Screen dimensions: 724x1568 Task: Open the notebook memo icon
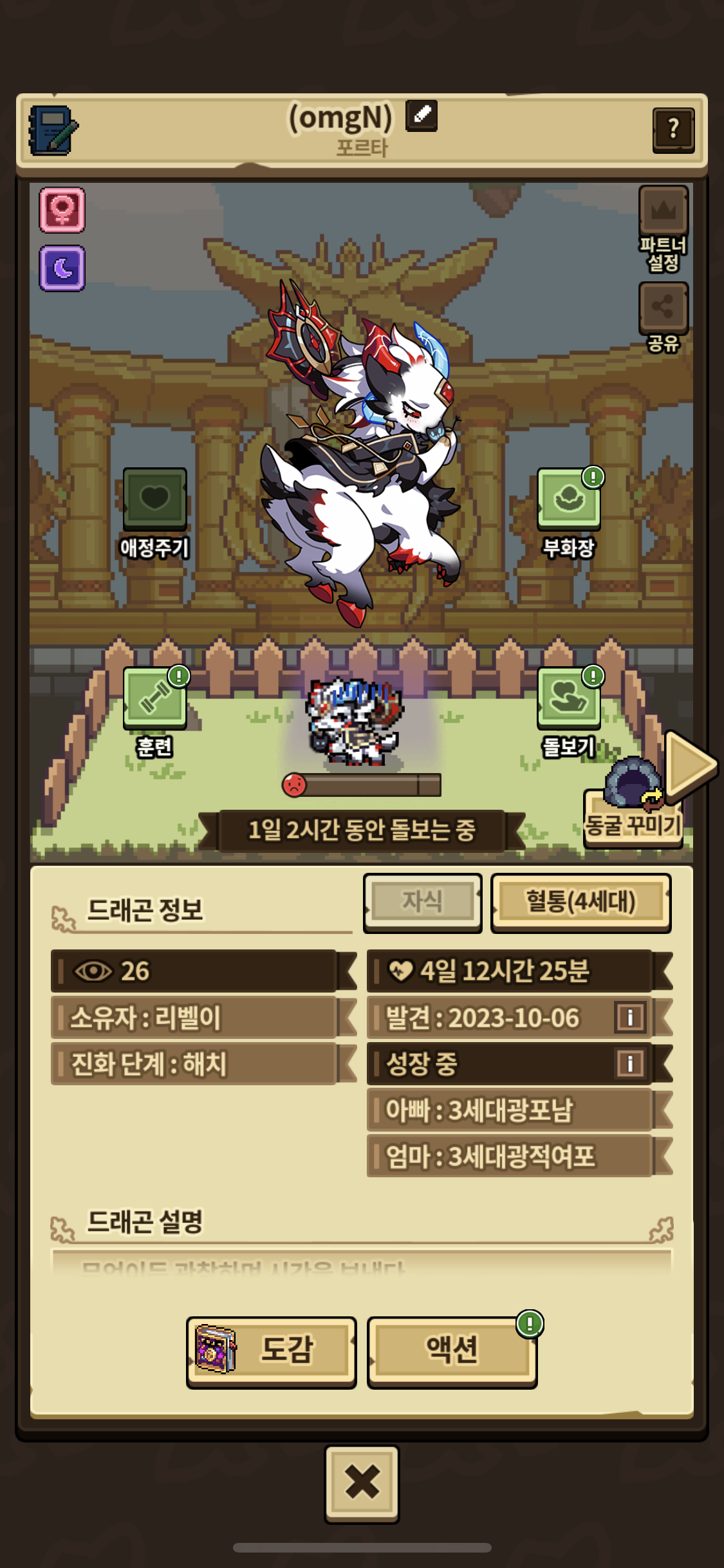click(52, 131)
